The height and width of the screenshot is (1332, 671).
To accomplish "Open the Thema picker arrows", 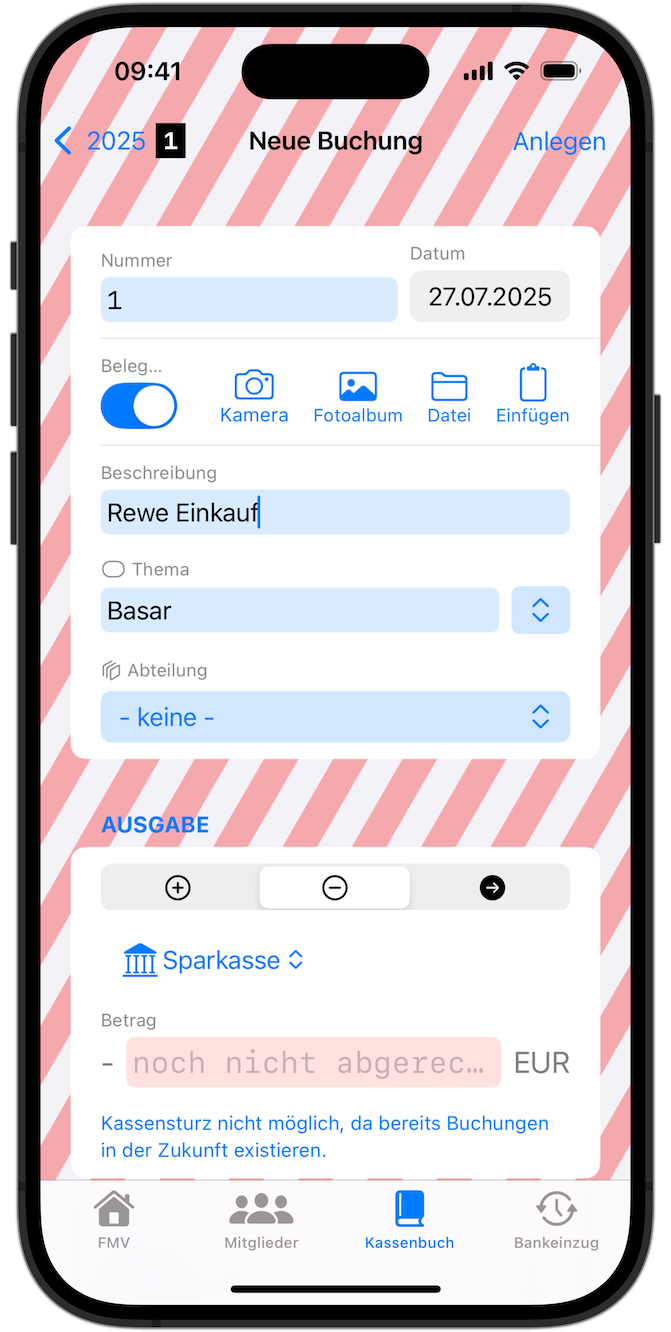I will click(540, 610).
